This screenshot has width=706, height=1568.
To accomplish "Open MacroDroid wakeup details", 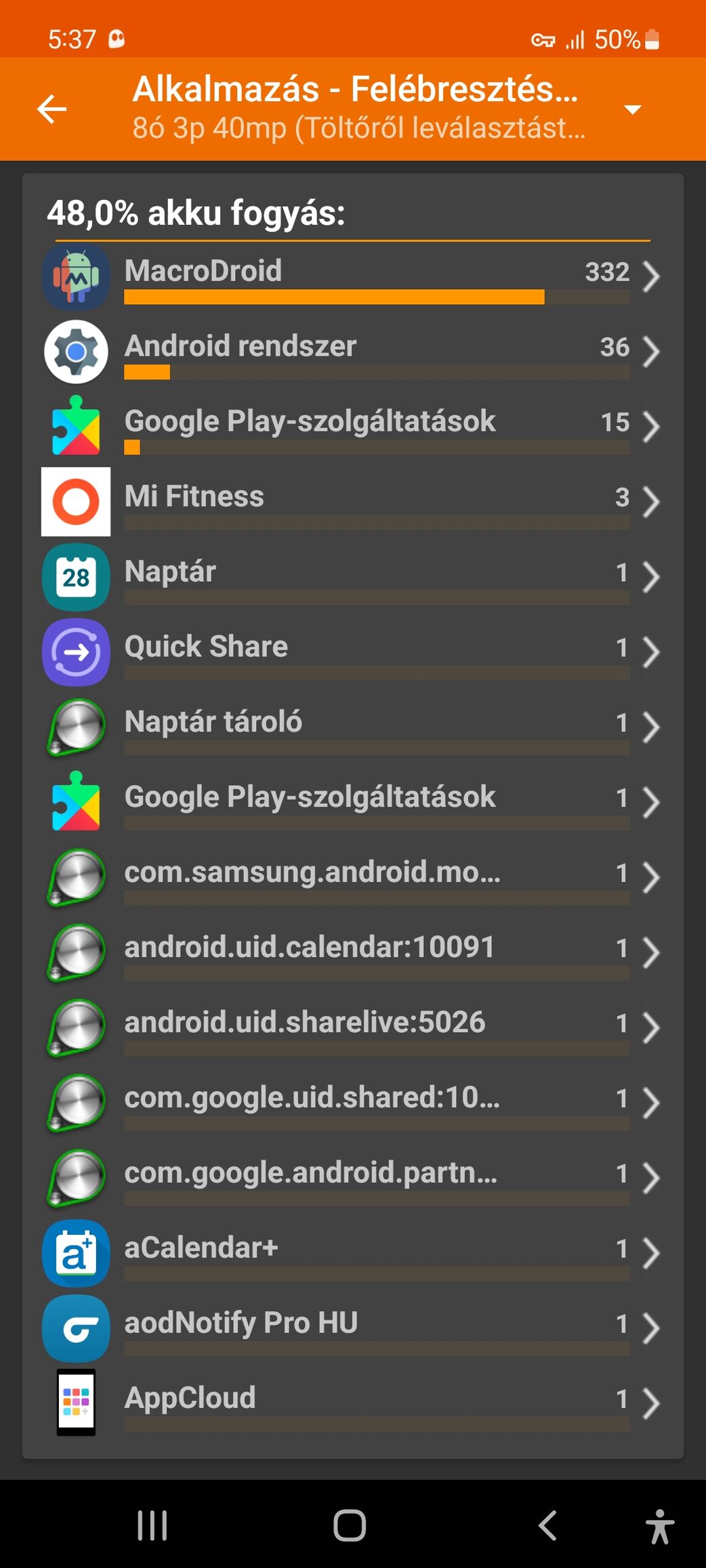I will pos(352,278).
